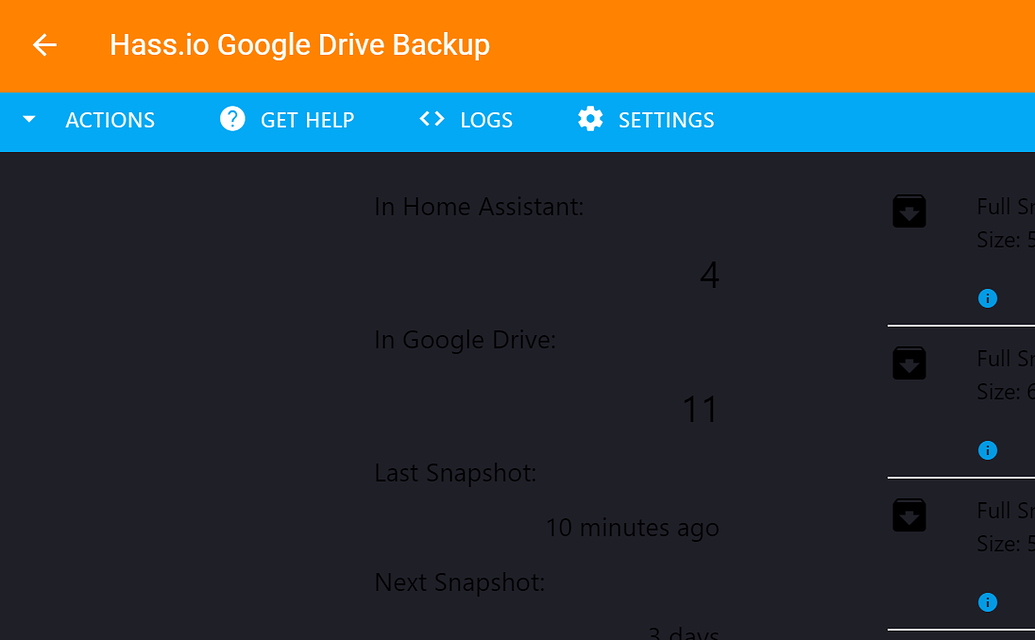Open the Get Help section
The width and height of the screenshot is (1035, 640).
coord(288,120)
